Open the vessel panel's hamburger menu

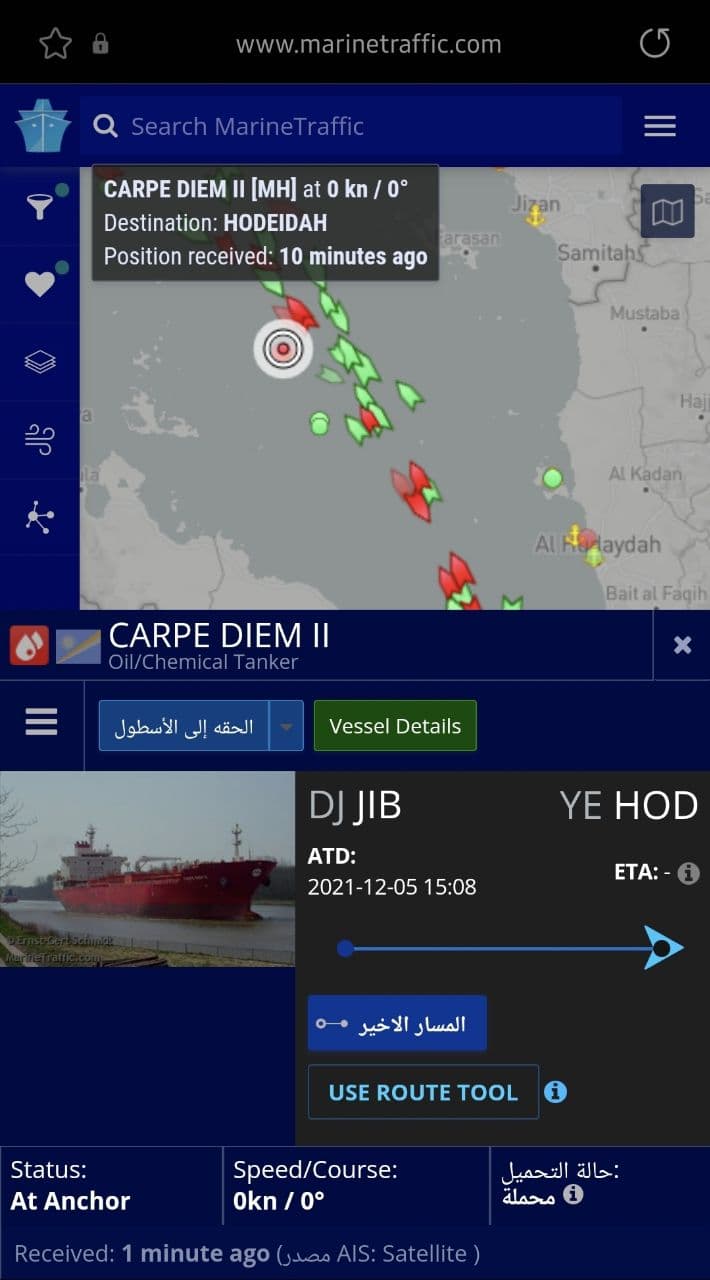click(x=41, y=722)
